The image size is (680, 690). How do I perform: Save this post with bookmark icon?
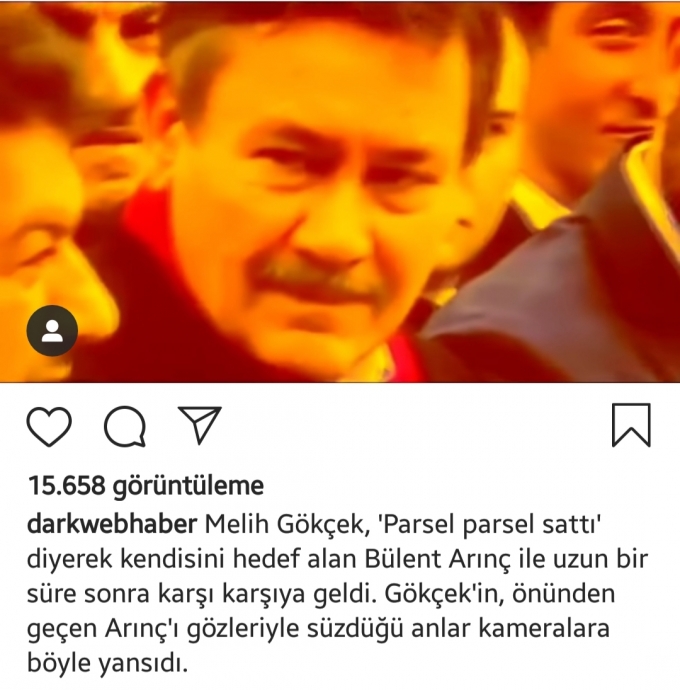point(631,425)
